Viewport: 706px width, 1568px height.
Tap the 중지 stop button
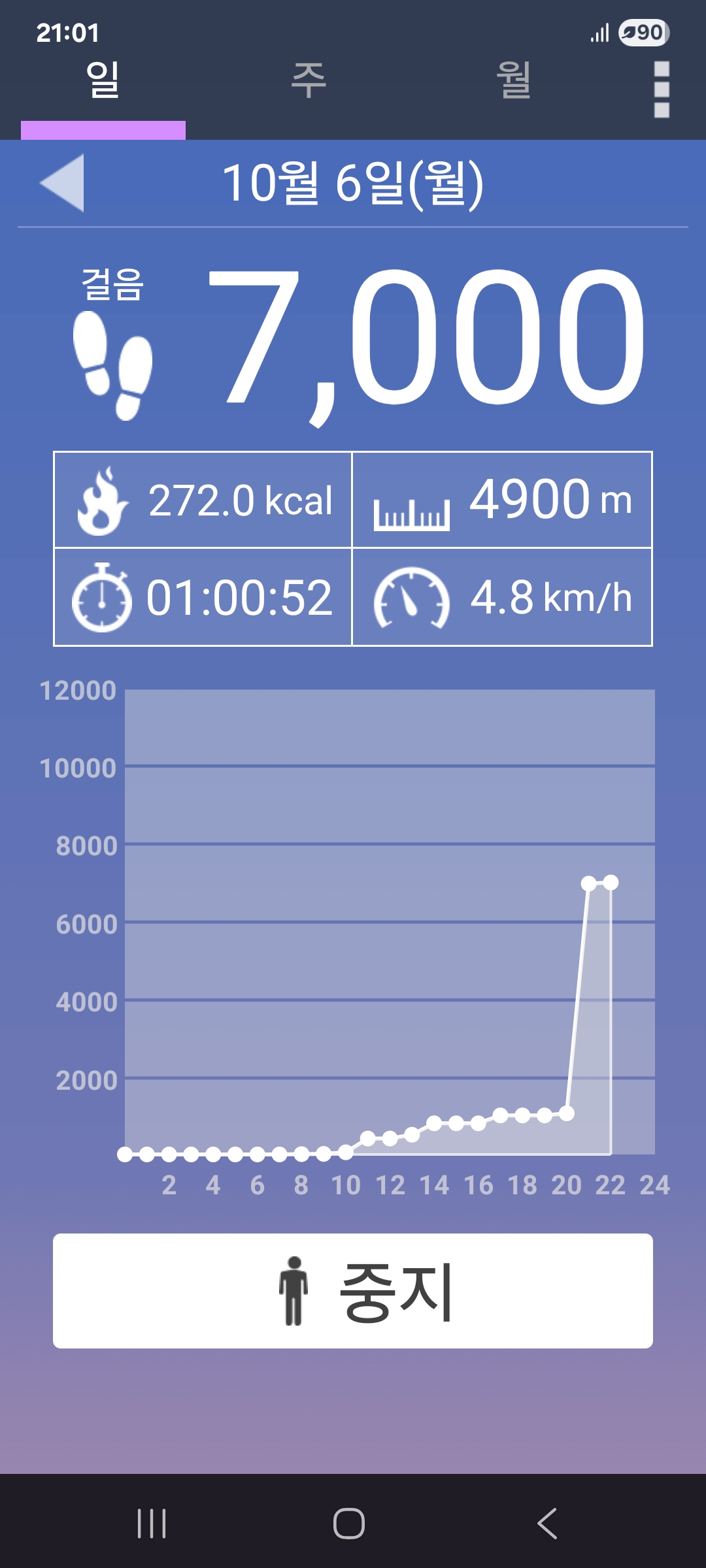pos(353,1291)
